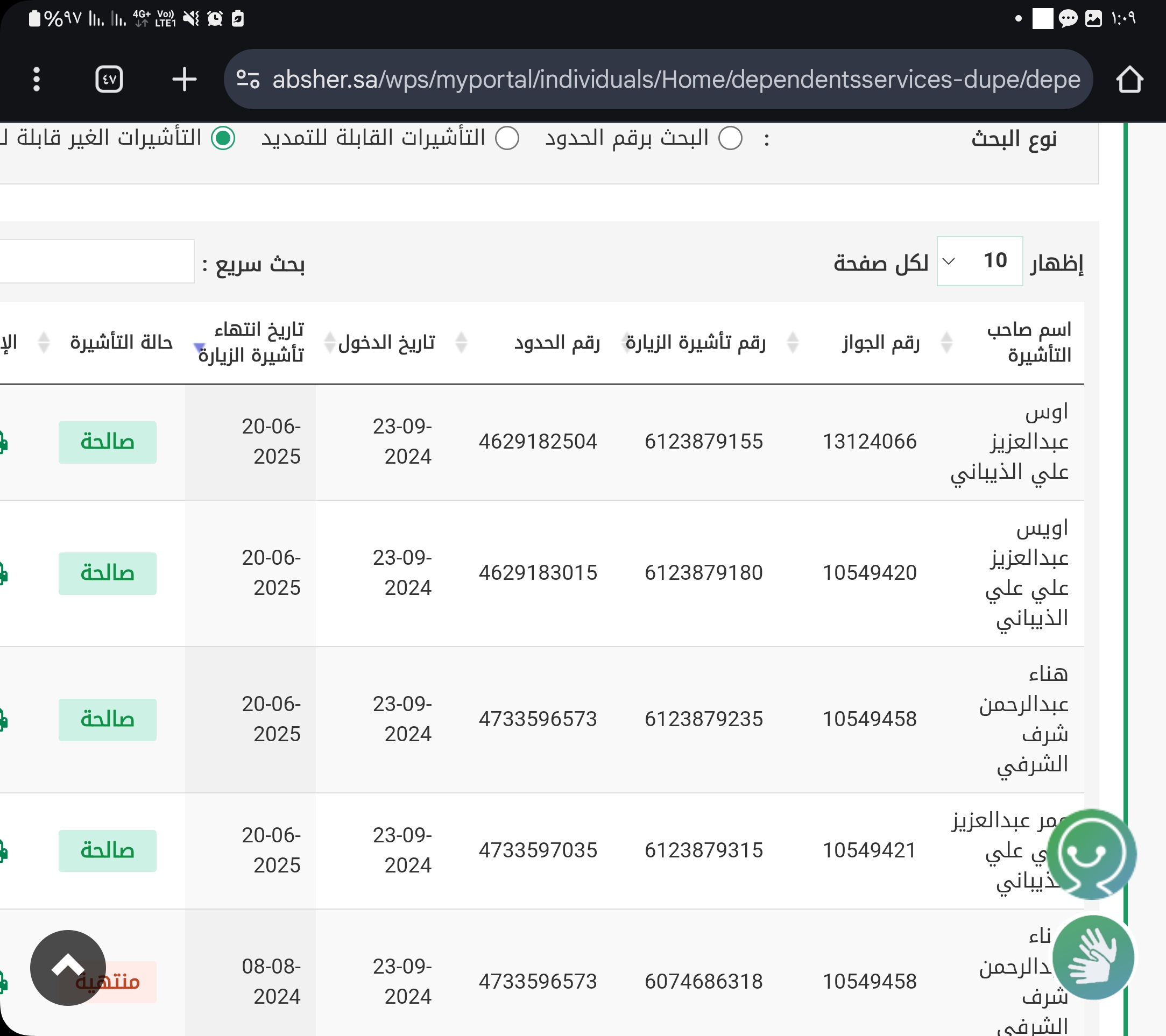
Task: Focus the بحث سريع quick search field
Action: [97, 261]
